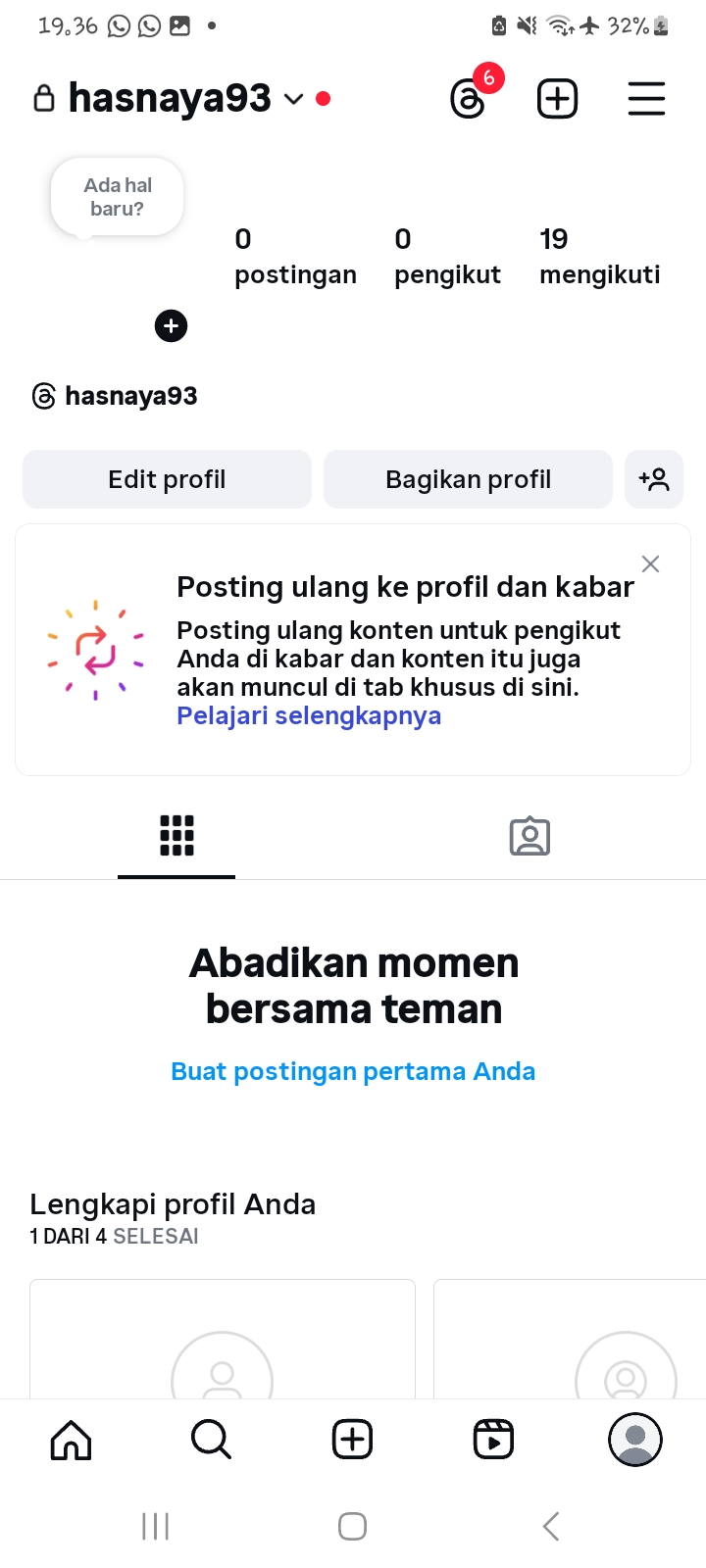Open the Pelajari selengkapnya link
Image resolution: width=706 pixels, height=1568 pixels.
coord(309,716)
